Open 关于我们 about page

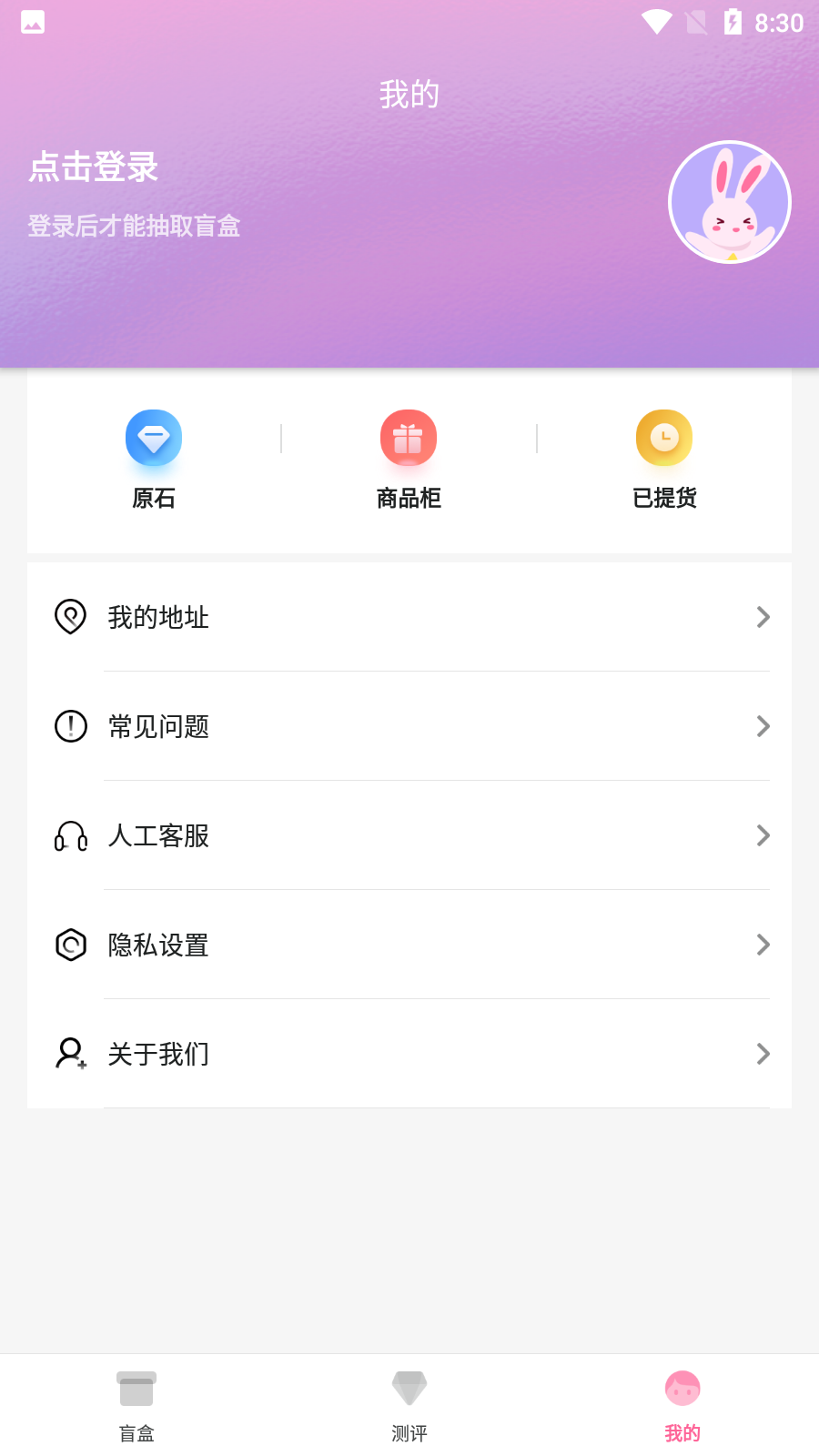tap(409, 1054)
